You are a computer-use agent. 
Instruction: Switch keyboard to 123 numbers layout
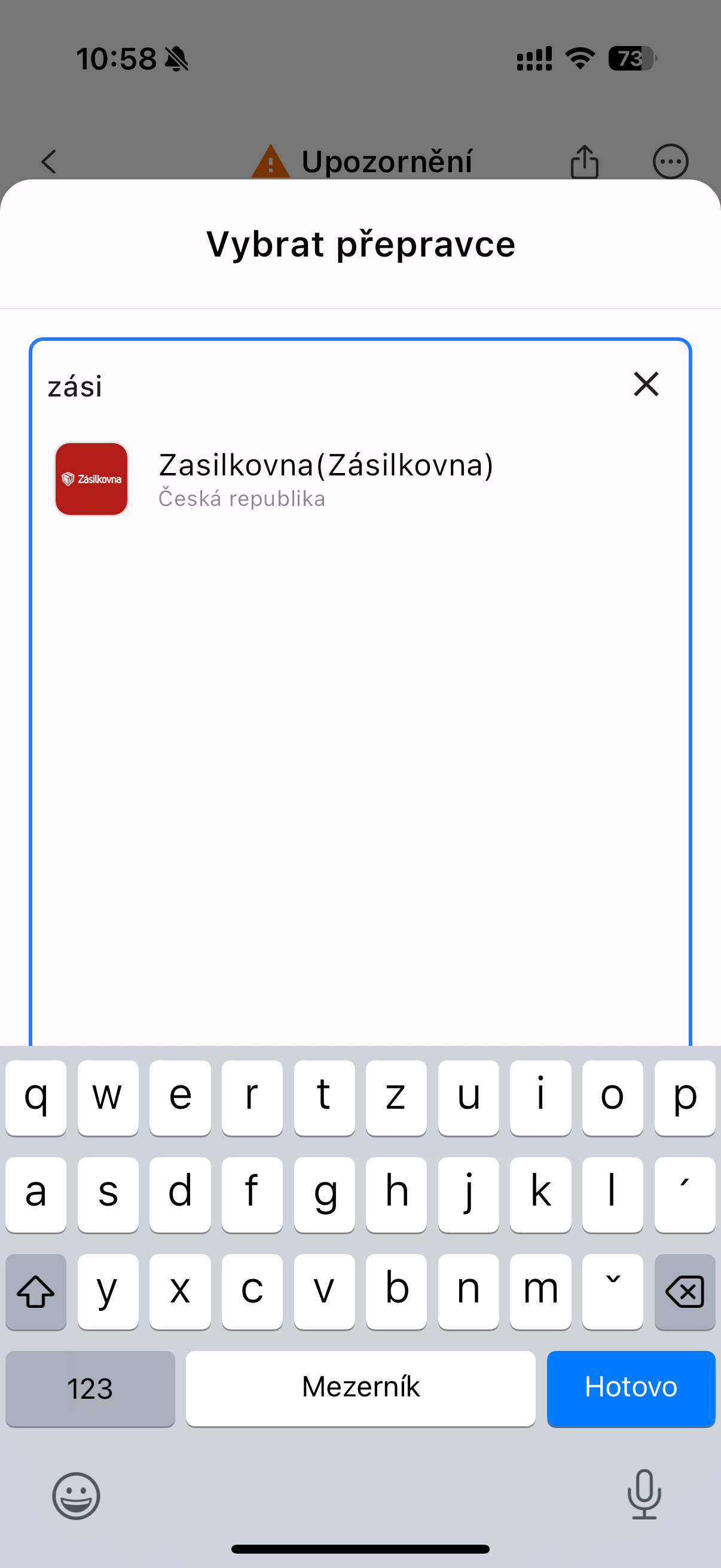pos(90,1388)
